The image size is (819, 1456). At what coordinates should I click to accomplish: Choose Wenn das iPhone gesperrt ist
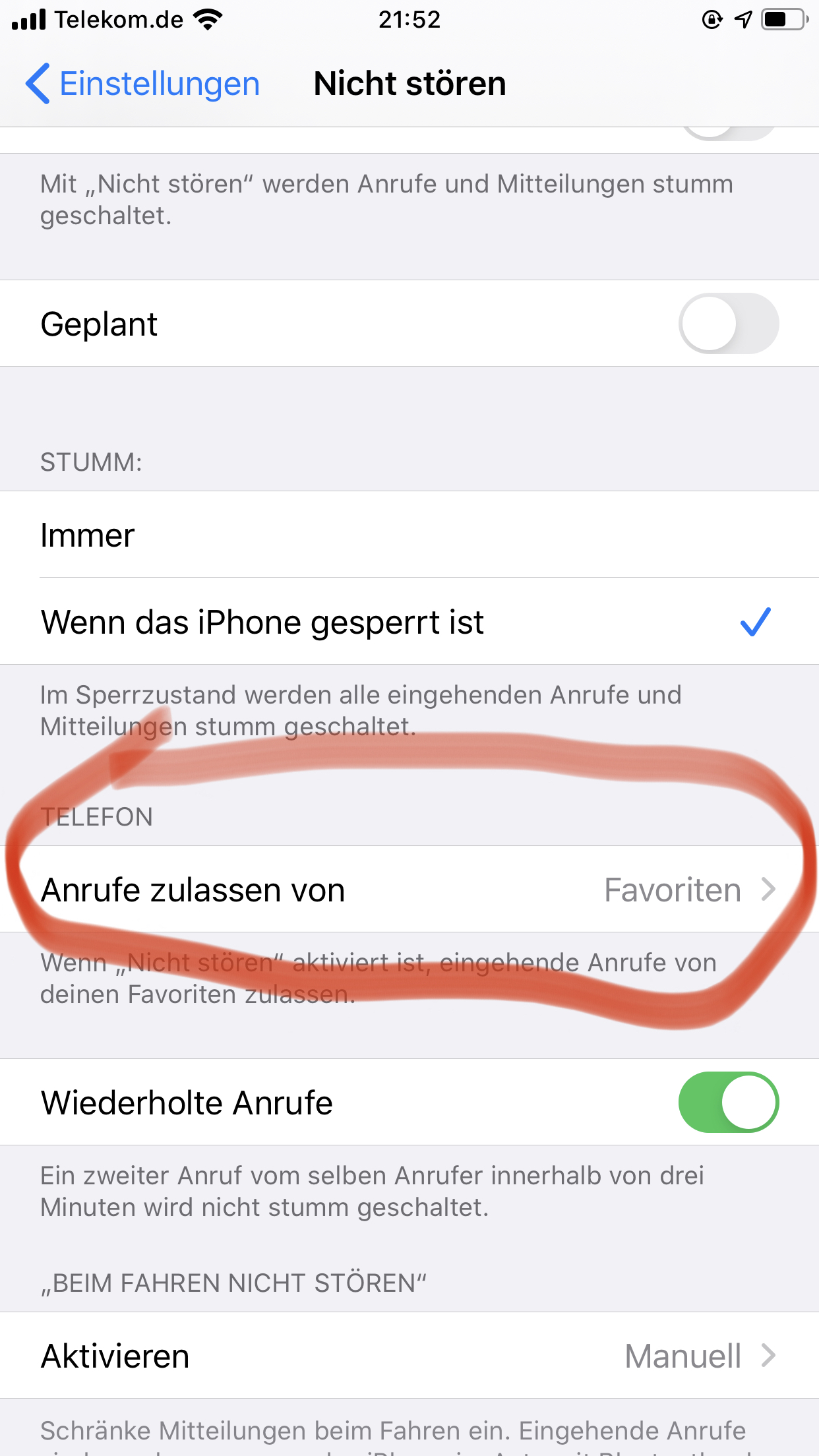coord(409,622)
